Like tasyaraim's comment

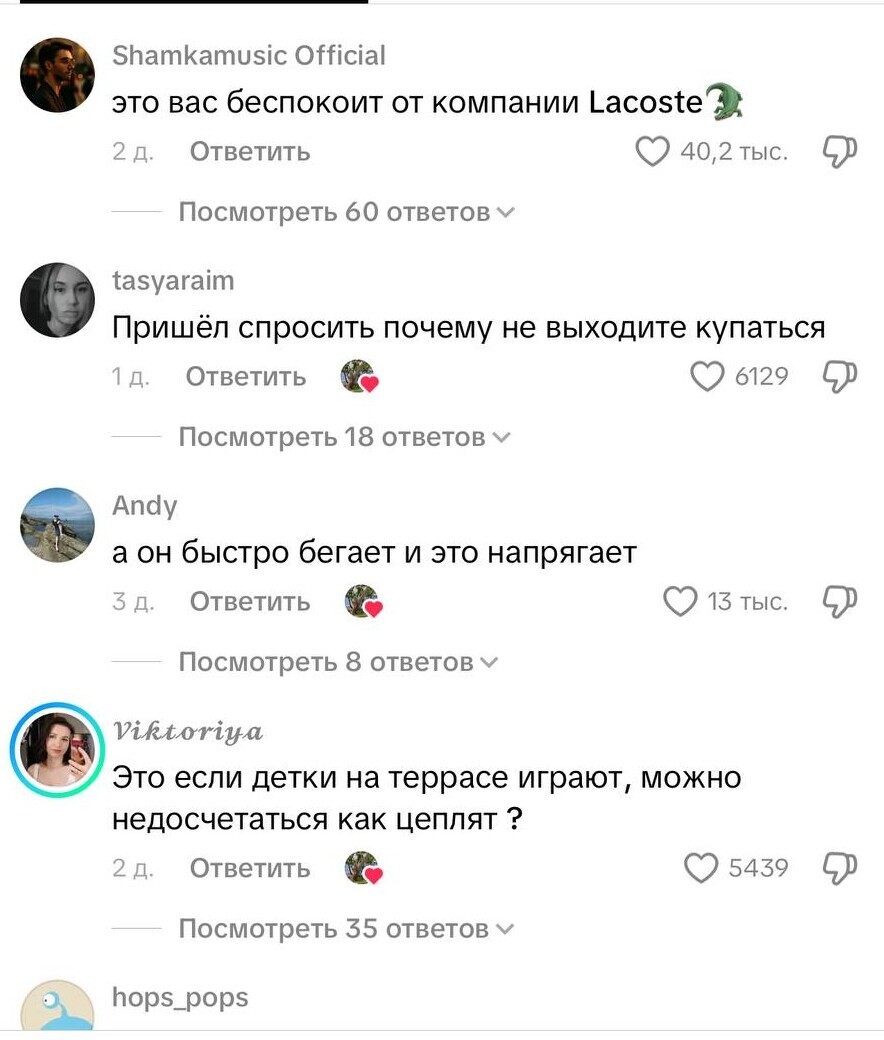tap(707, 376)
